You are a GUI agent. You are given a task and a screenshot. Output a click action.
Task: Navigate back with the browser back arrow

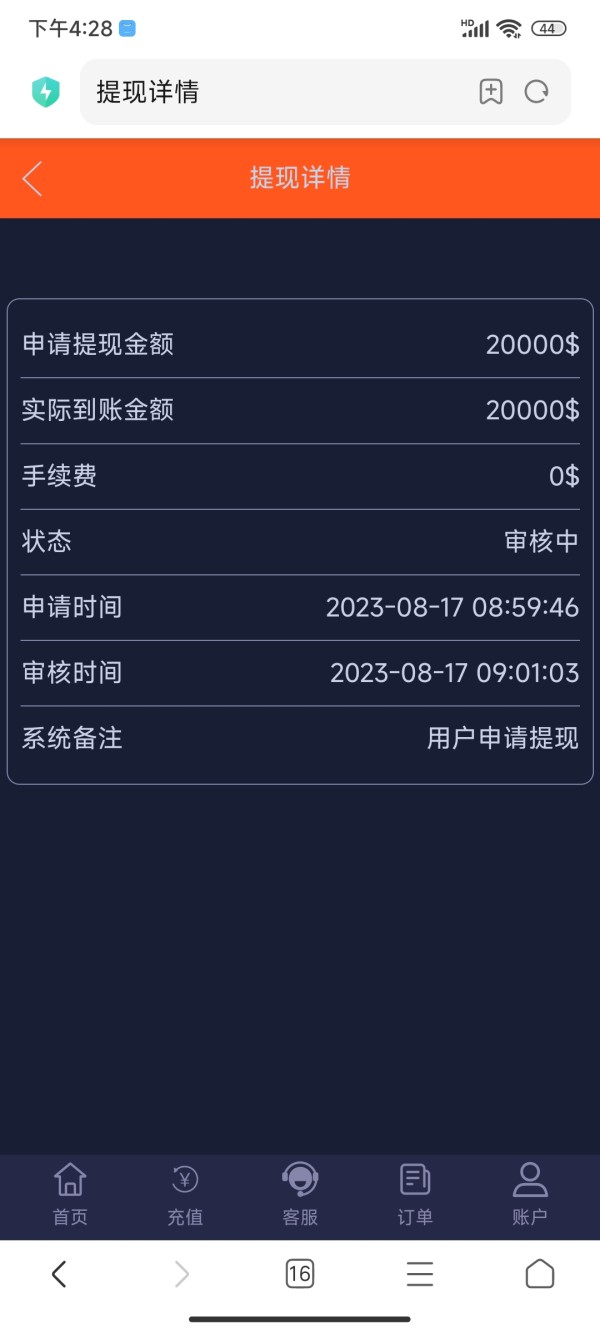point(59,1273)
